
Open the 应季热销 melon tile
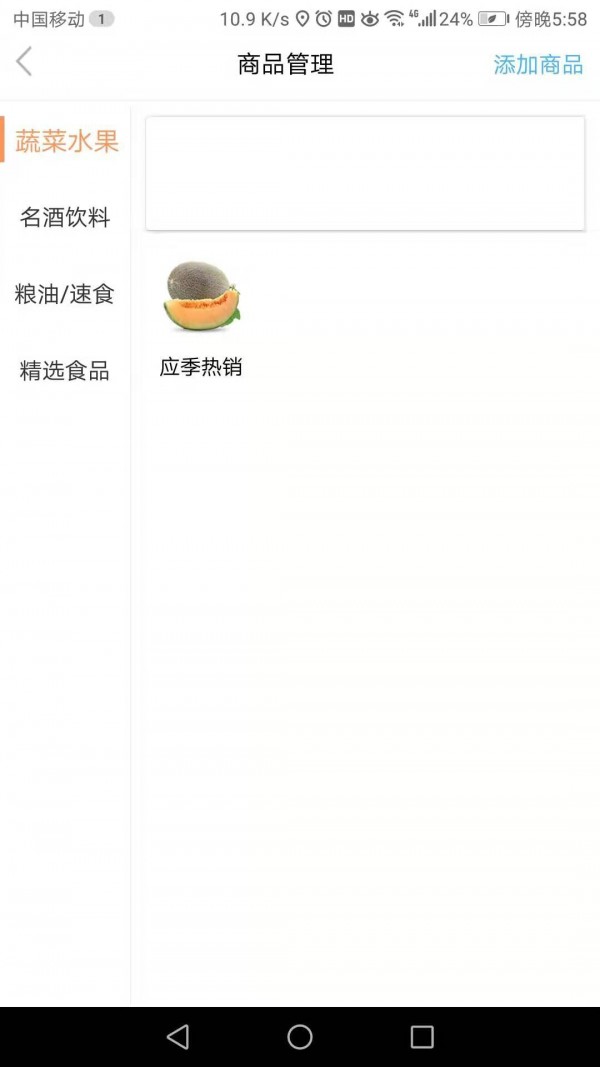coord(201,318)
